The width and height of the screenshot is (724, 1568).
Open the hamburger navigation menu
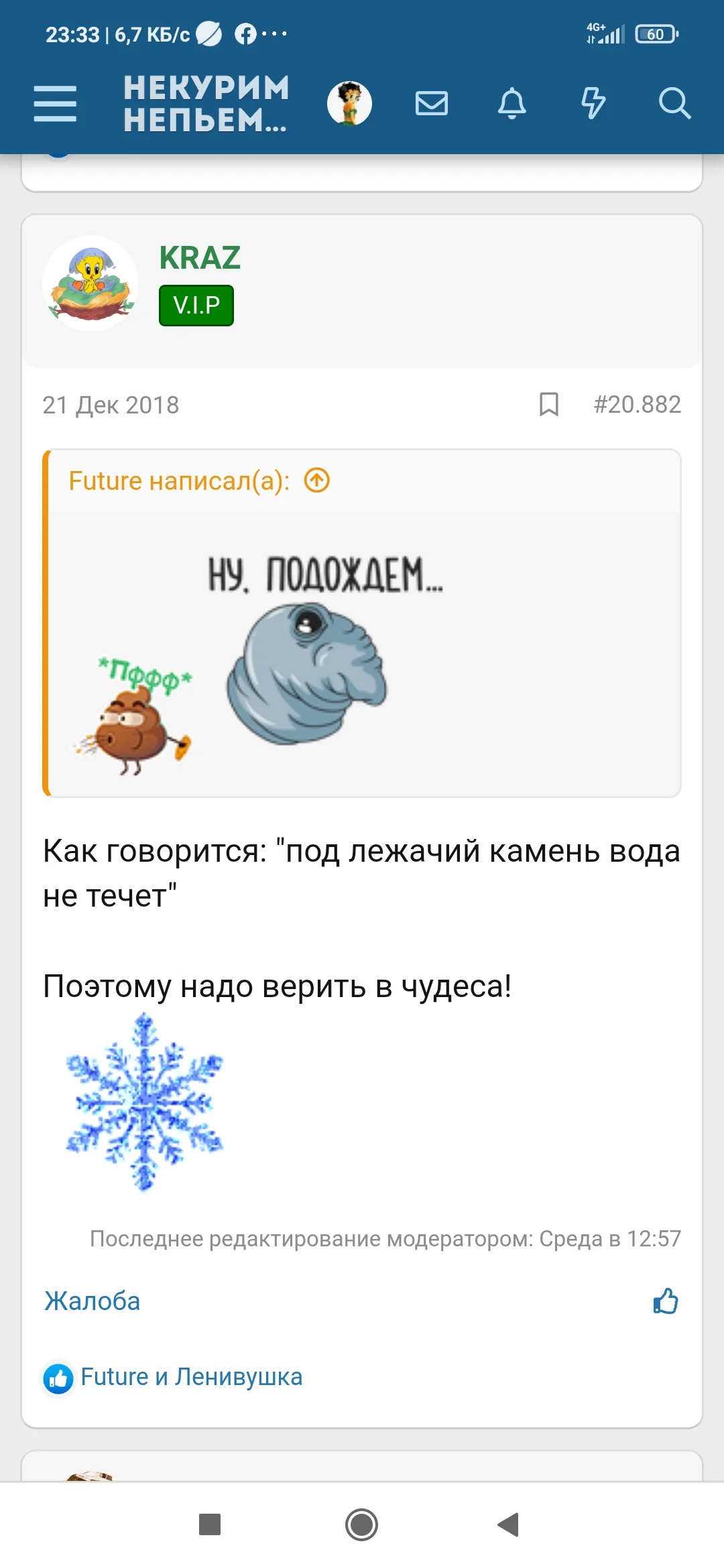[x=56, y=104]
